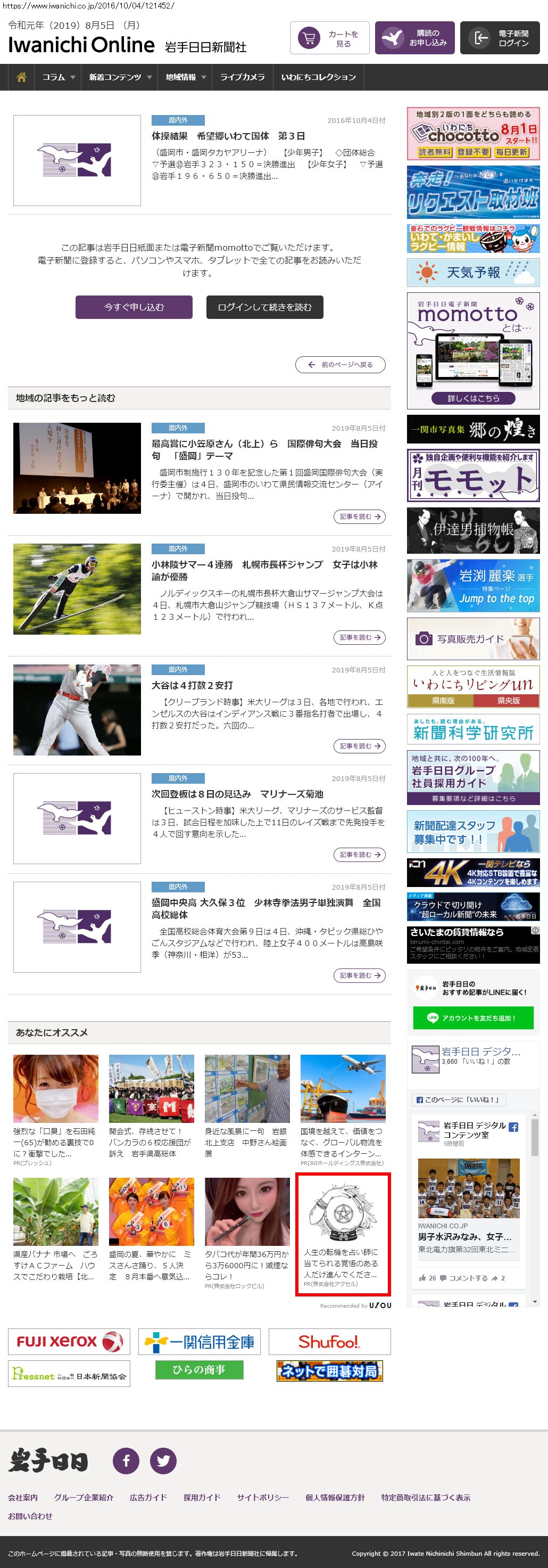Open いわにちコレクション
548x1568 pixels.
[x=318, y=77]
